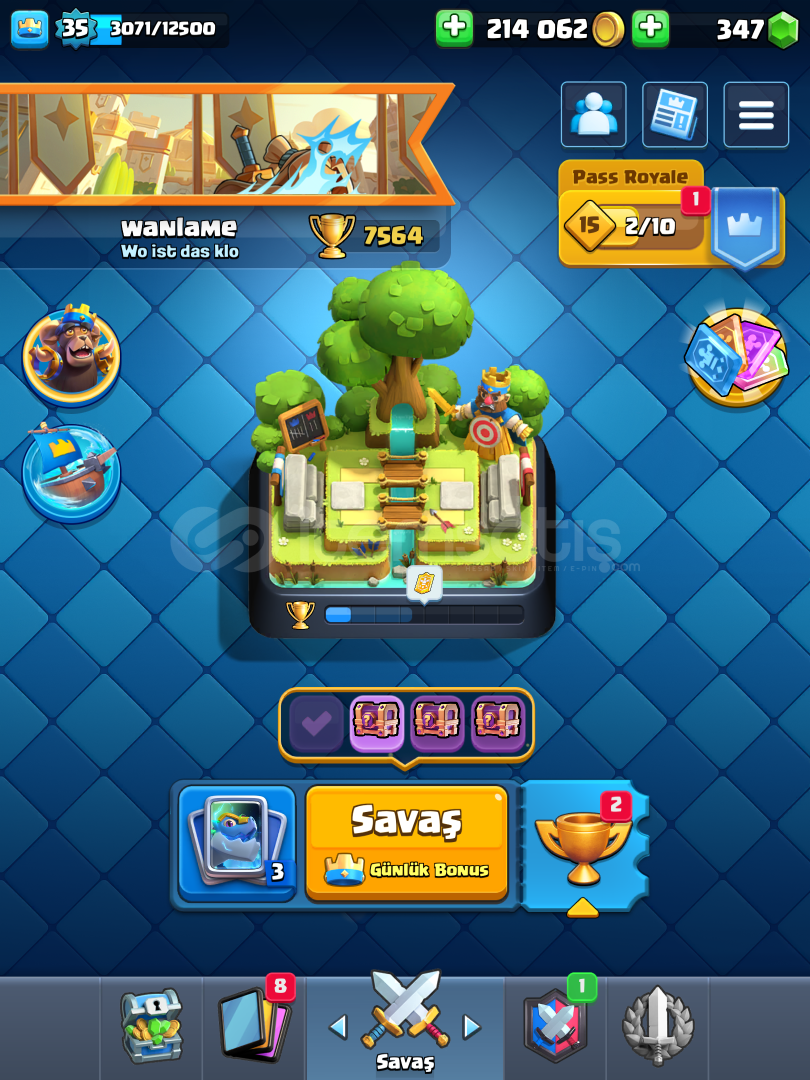View wanlame's player profile
The height and width of the screenshot is (1080, 810).
click(x=180, y=236)
